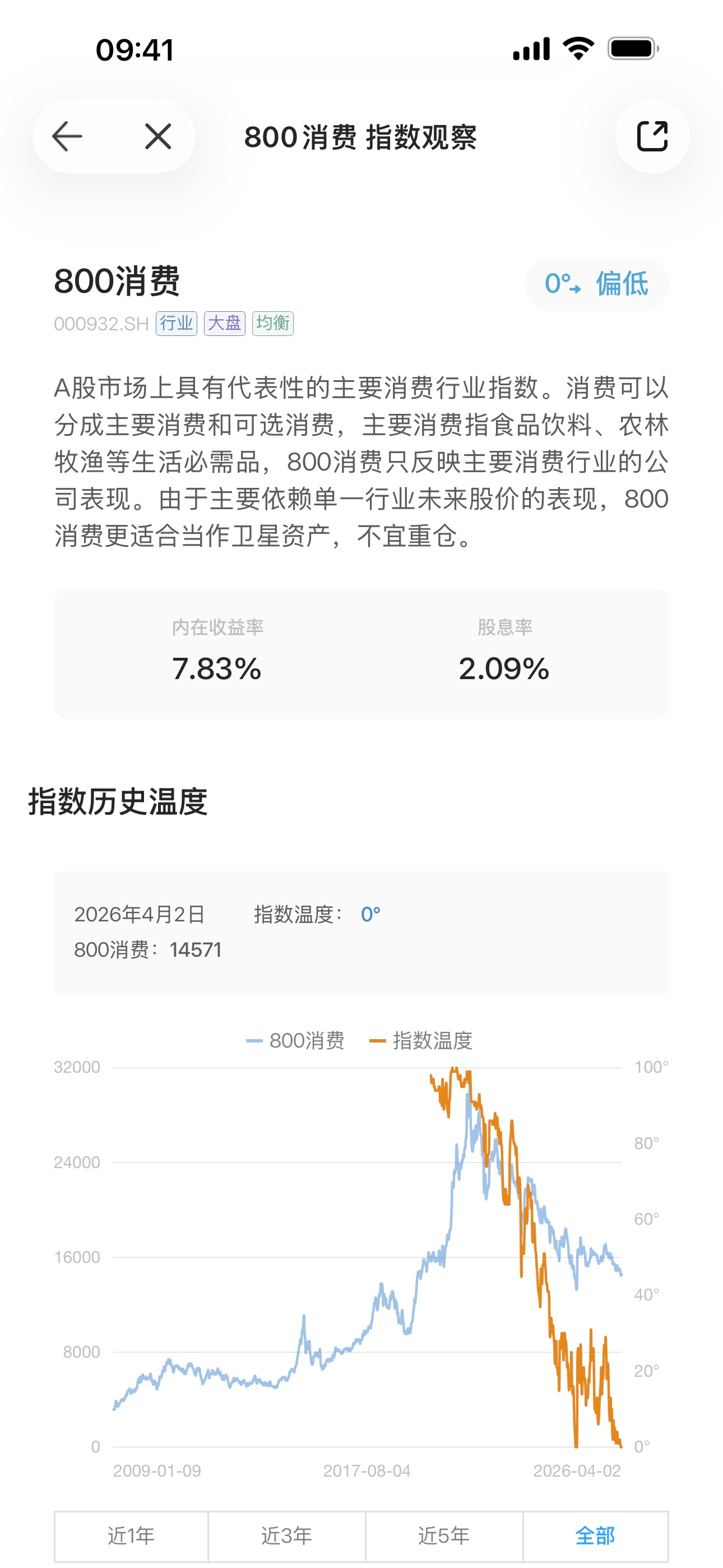This screenshot has height=1568, width=723.
Task: Go back using the arrow icon
Action: point(68,136)
